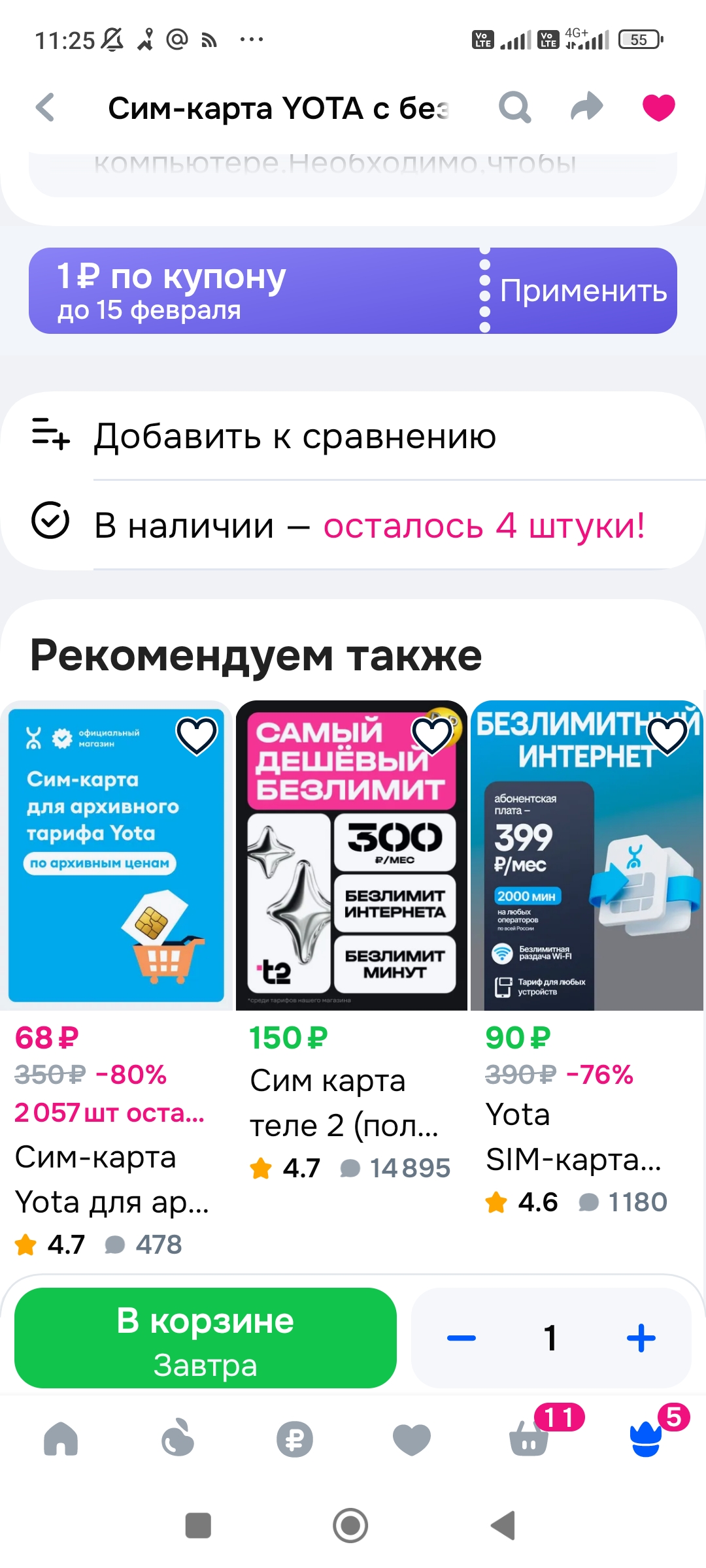Open the cart via 'В корзине' button
Viewport: 706px width, 1568px height.
pos(205,1337)
